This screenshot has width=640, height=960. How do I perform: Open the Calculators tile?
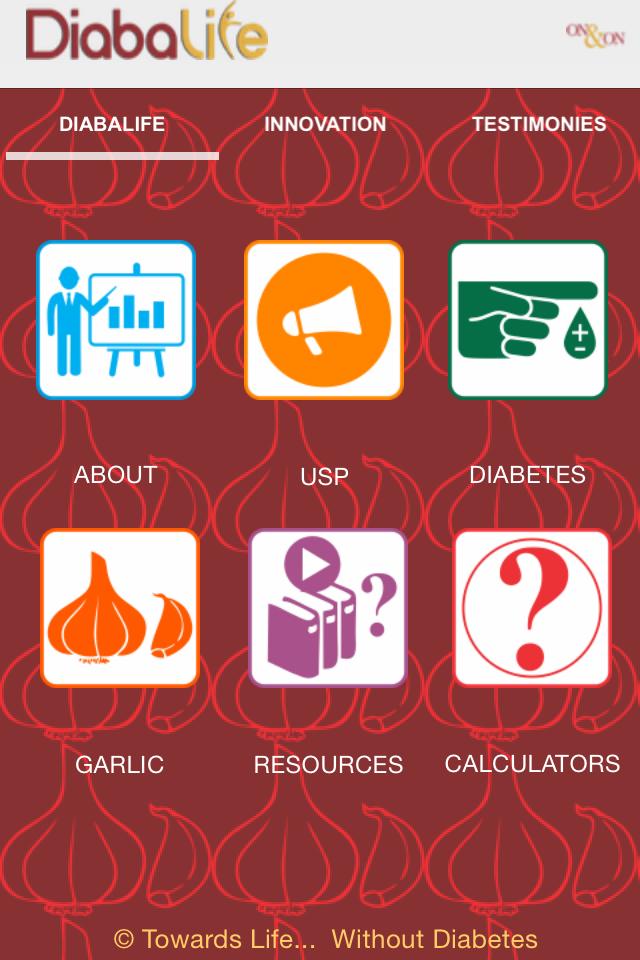coord(532,608)
